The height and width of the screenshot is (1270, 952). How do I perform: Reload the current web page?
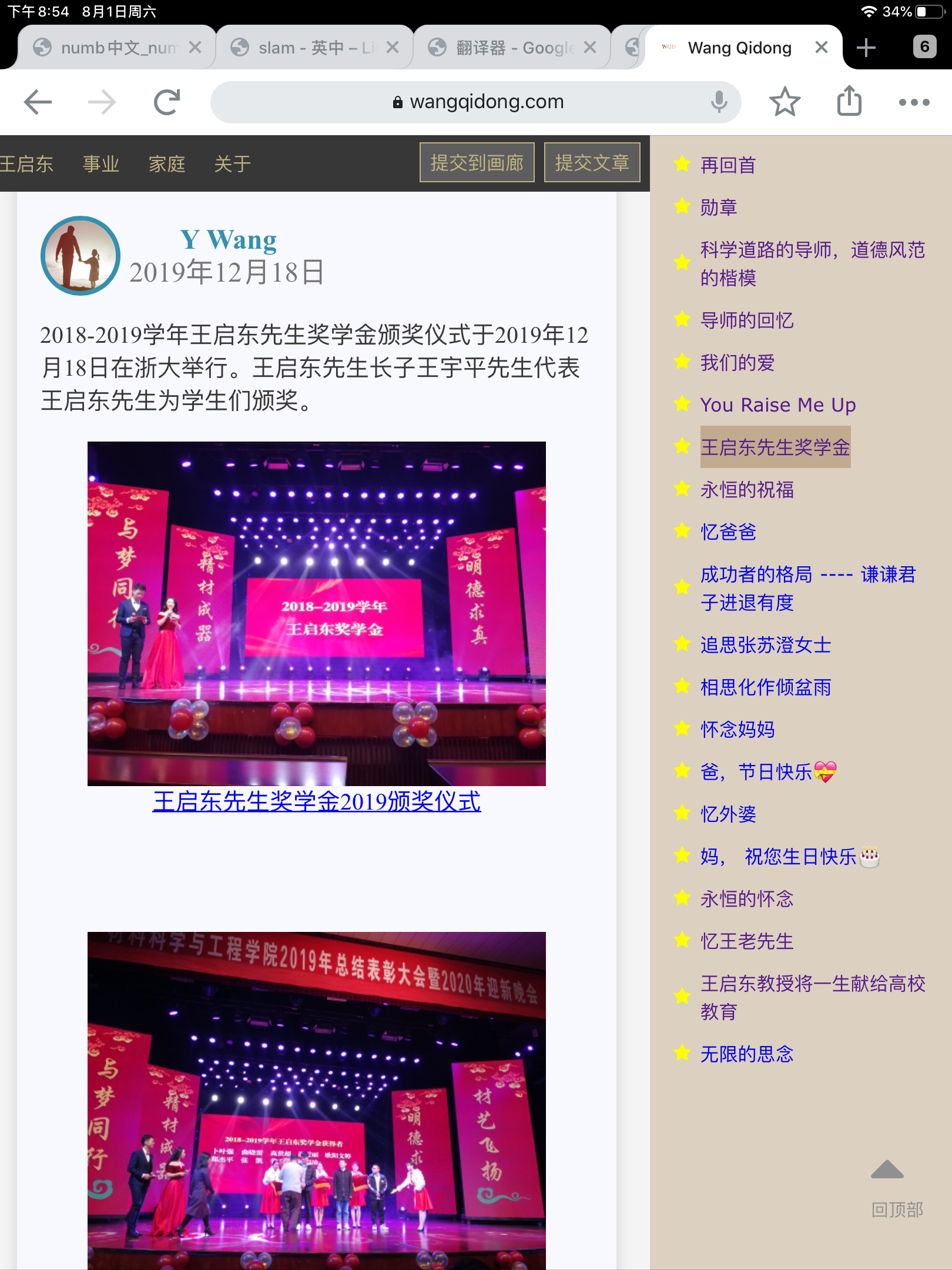pyautogui.click(x=167, y=102)
